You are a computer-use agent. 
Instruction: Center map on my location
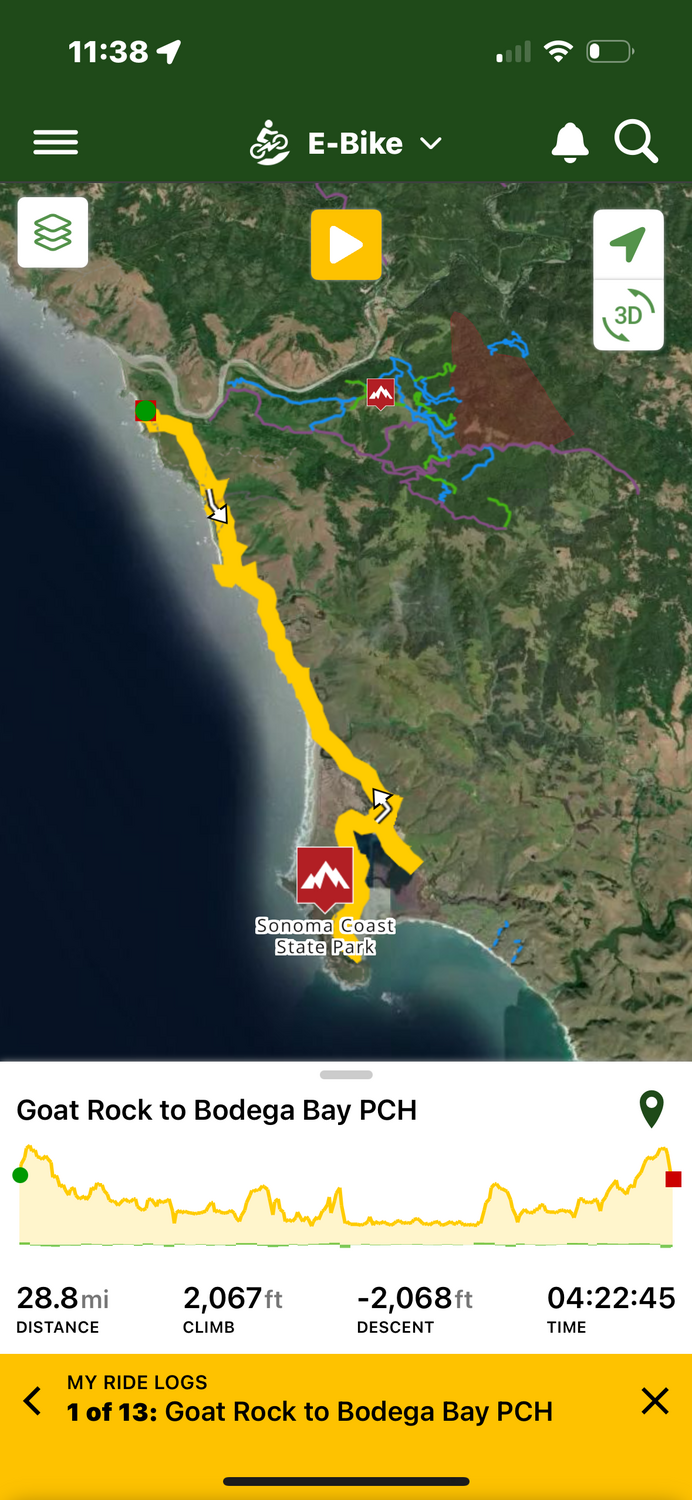[628, 244]
